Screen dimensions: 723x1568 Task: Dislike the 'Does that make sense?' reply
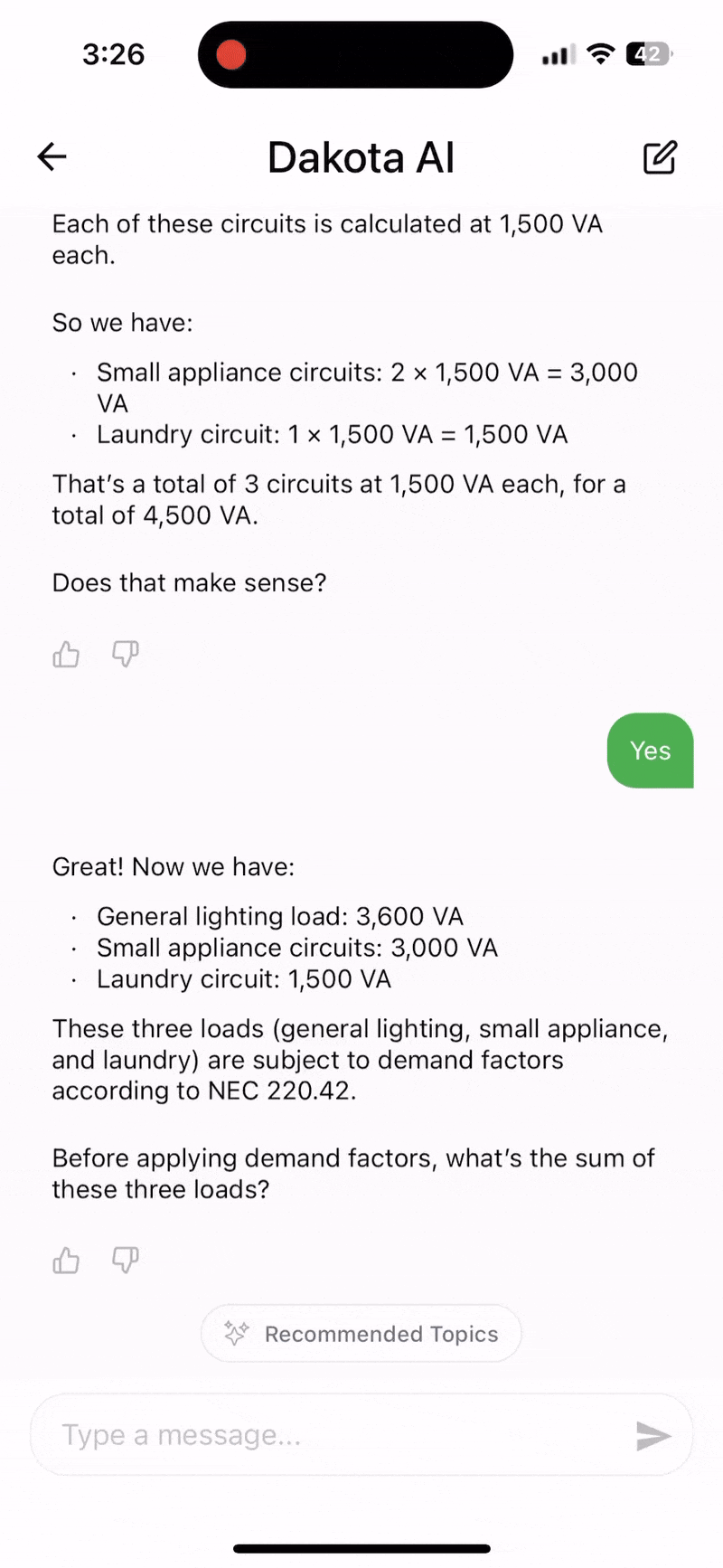pos(126,654)
